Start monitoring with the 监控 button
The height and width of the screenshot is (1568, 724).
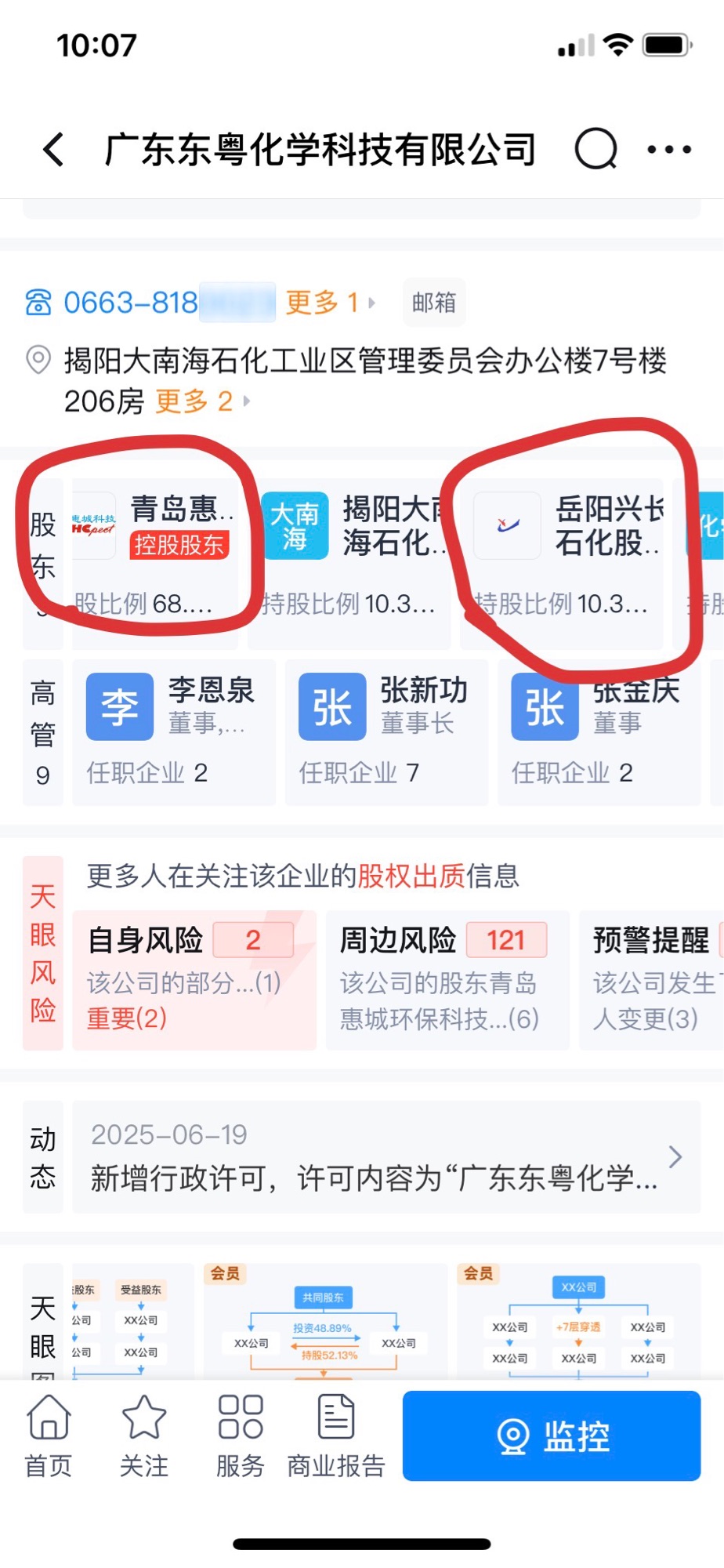click(552, 1436)
